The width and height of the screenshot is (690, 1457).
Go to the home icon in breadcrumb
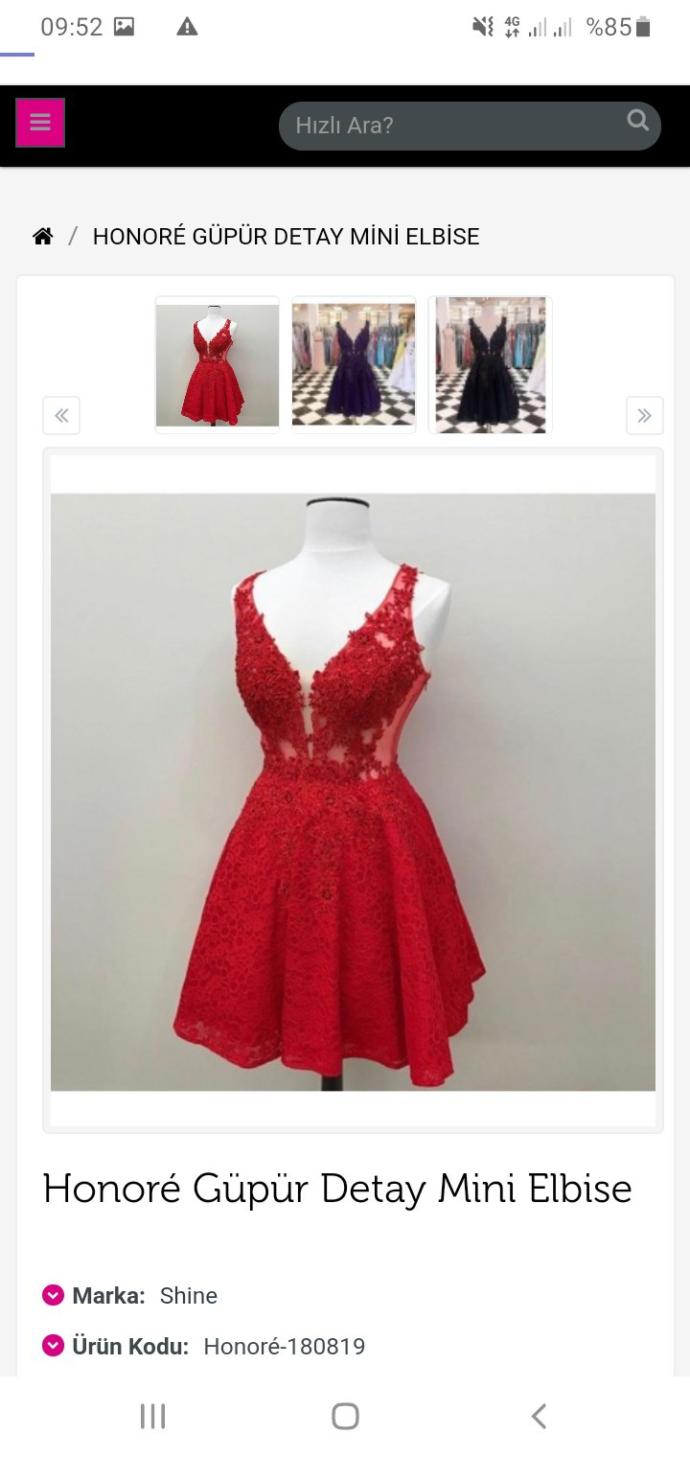(x=42, y=237)
